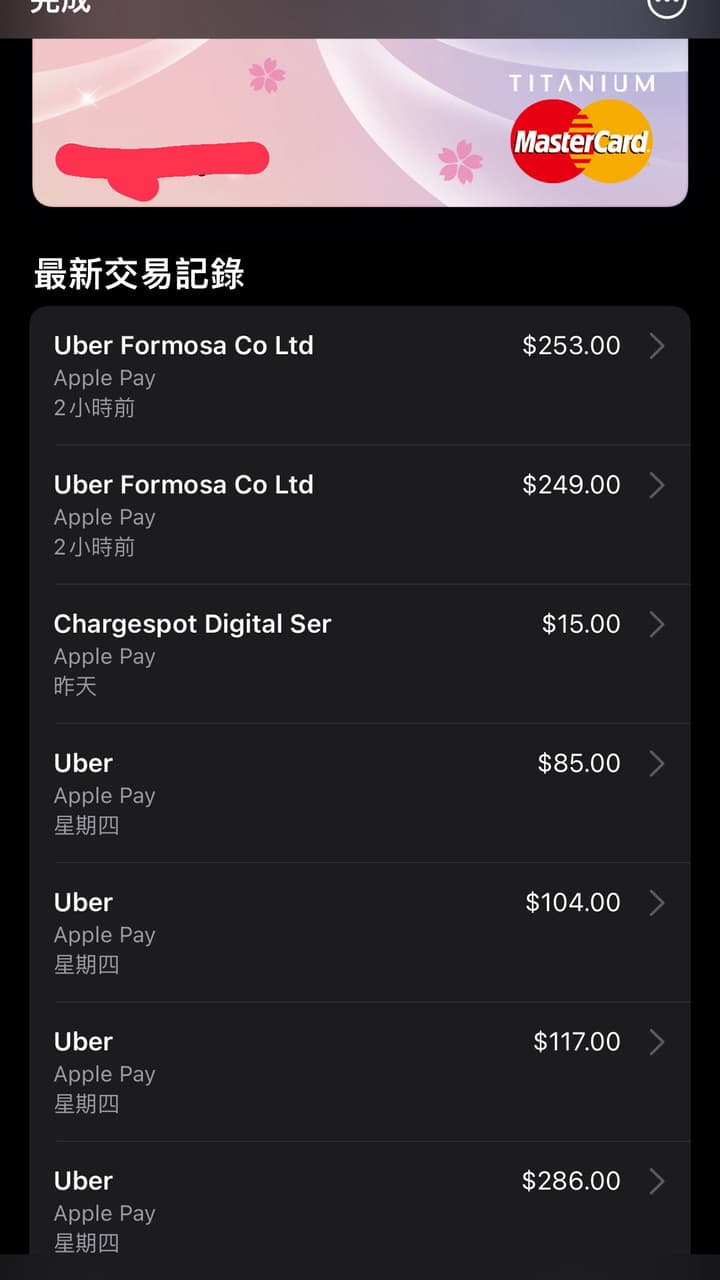Image resolution: width=720 pixels, height=1280 pixels.
Task: Expand the $286.00 transaction chevron
Action: pos(657,1180)
